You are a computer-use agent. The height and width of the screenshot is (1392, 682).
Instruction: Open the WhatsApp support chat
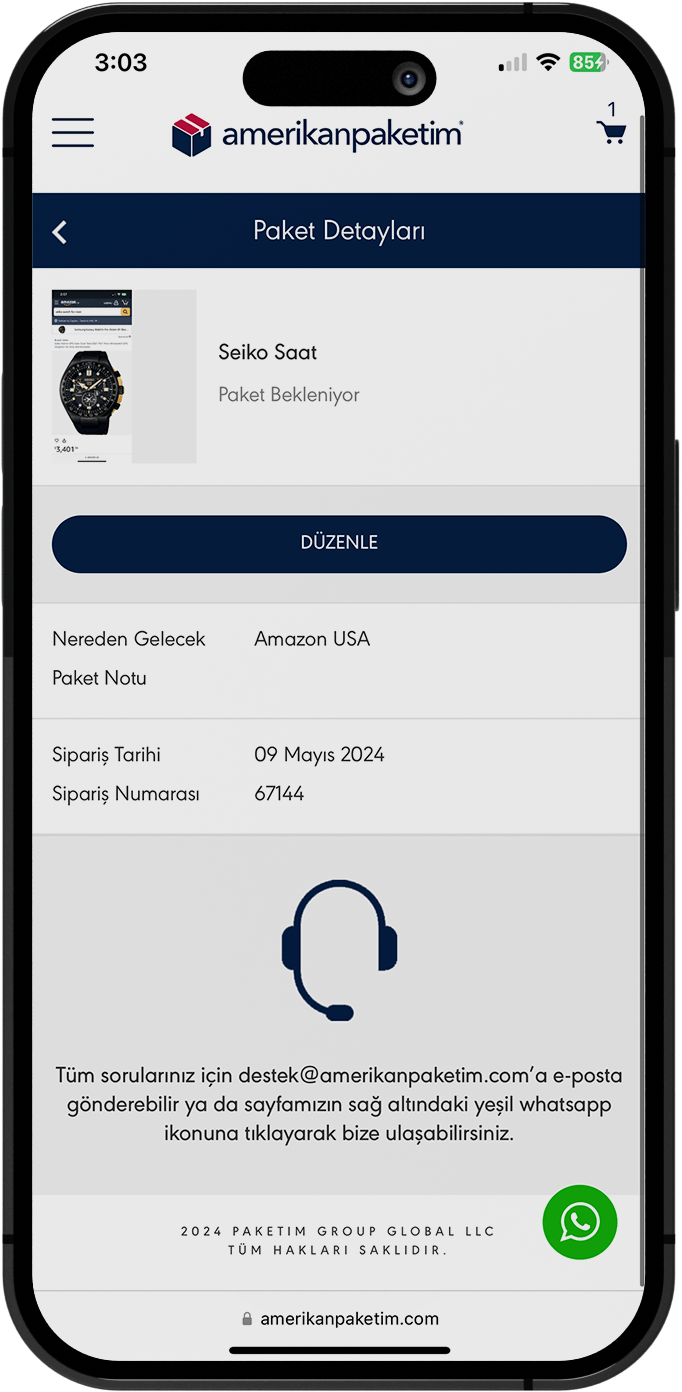[x=580, y=1222]
